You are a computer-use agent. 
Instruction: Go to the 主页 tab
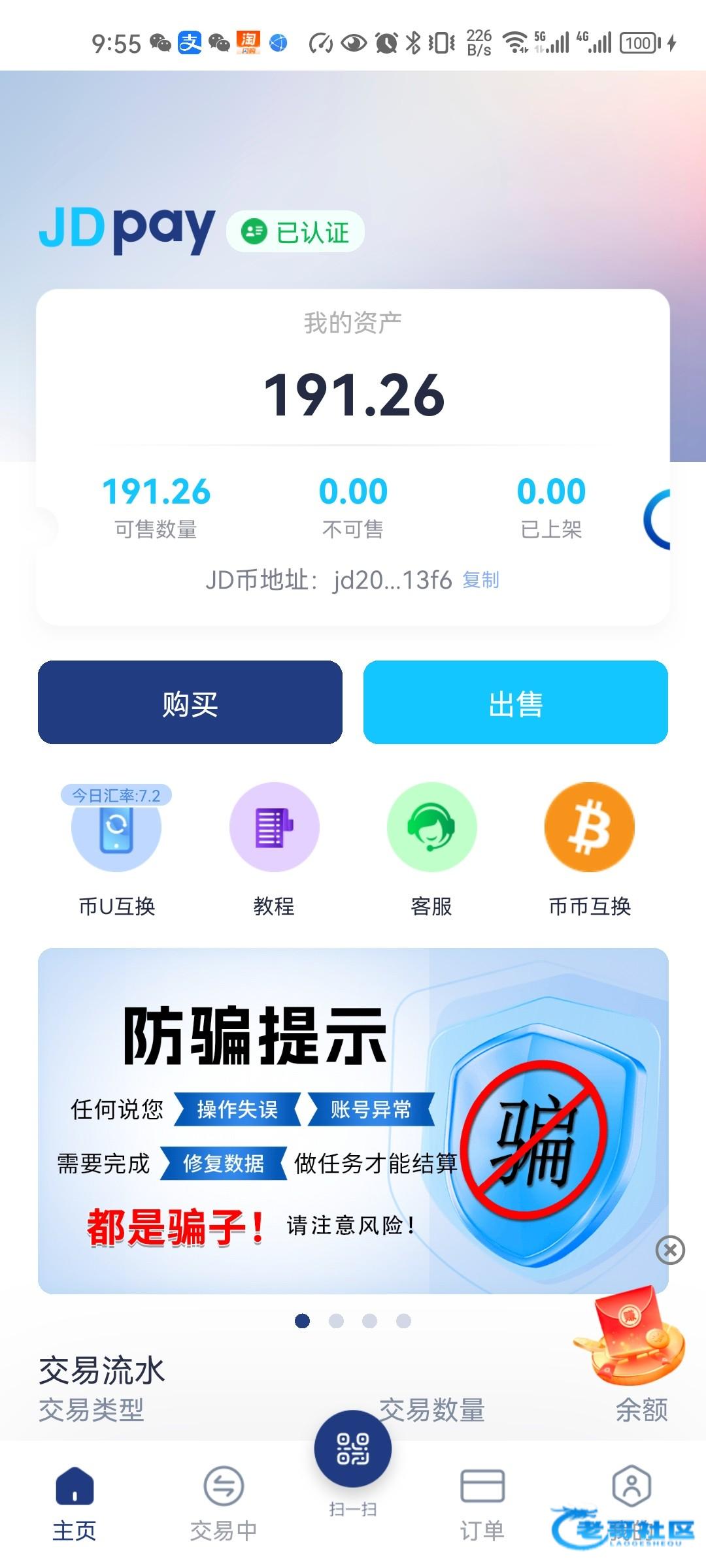[x=75, y=1503]
